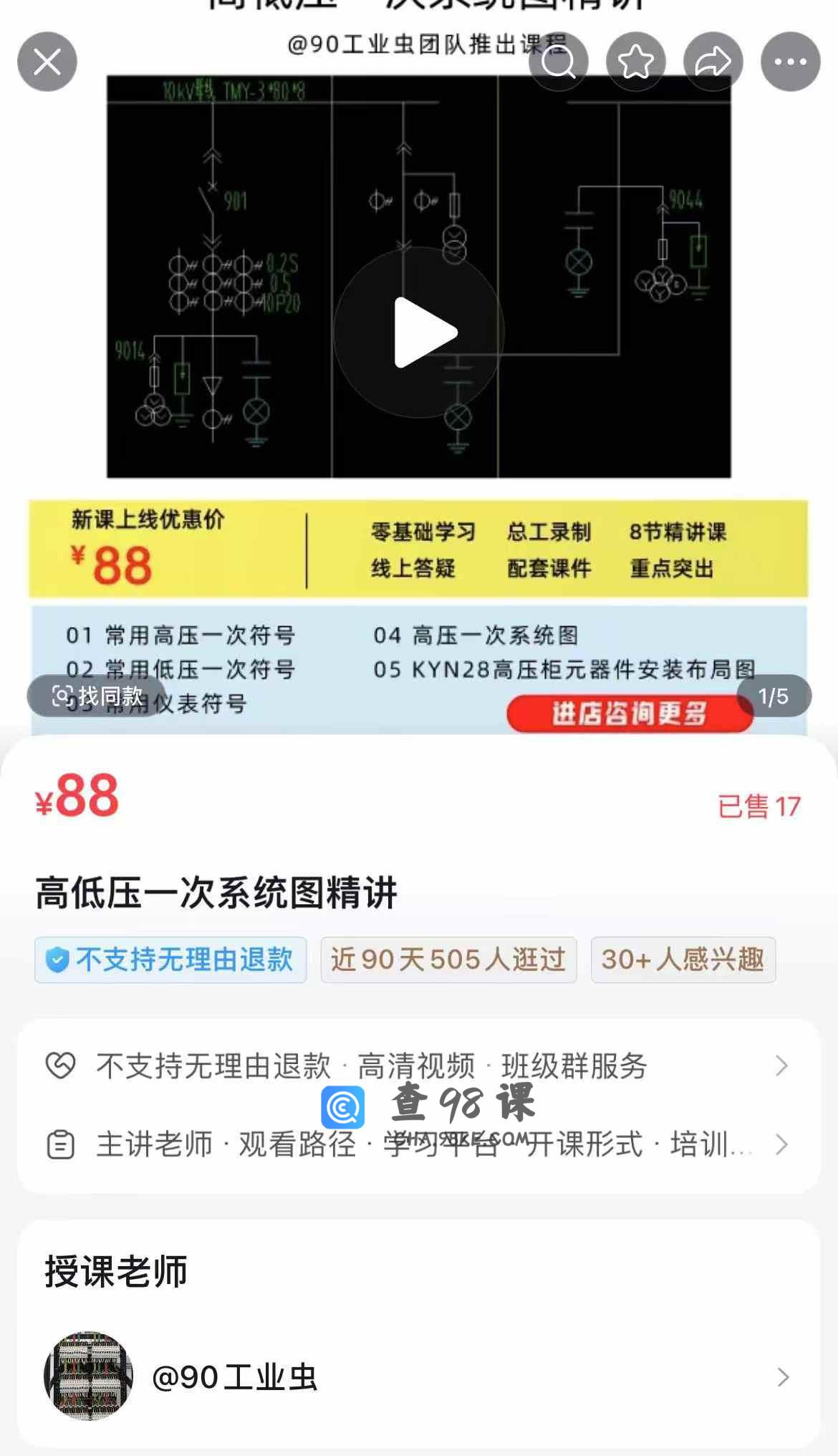Close the product detail page
838x1456 pixels.
click(x=47, y=62)
